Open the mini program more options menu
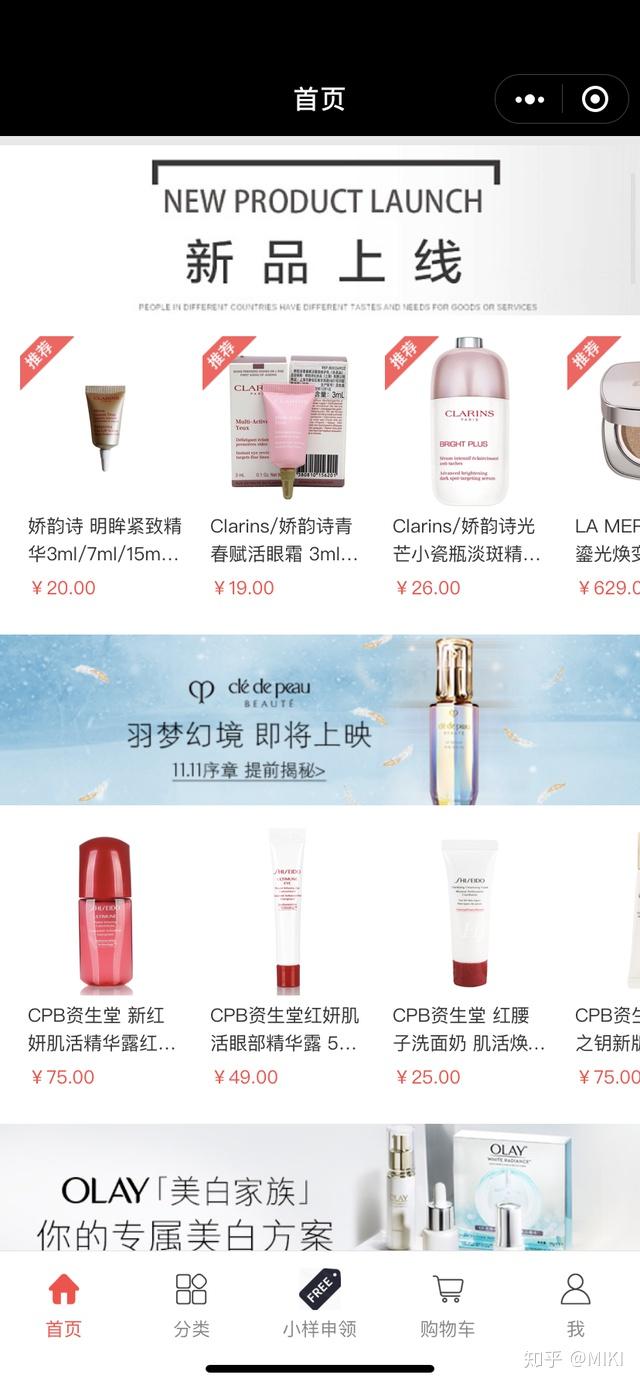 coord(529,99)
